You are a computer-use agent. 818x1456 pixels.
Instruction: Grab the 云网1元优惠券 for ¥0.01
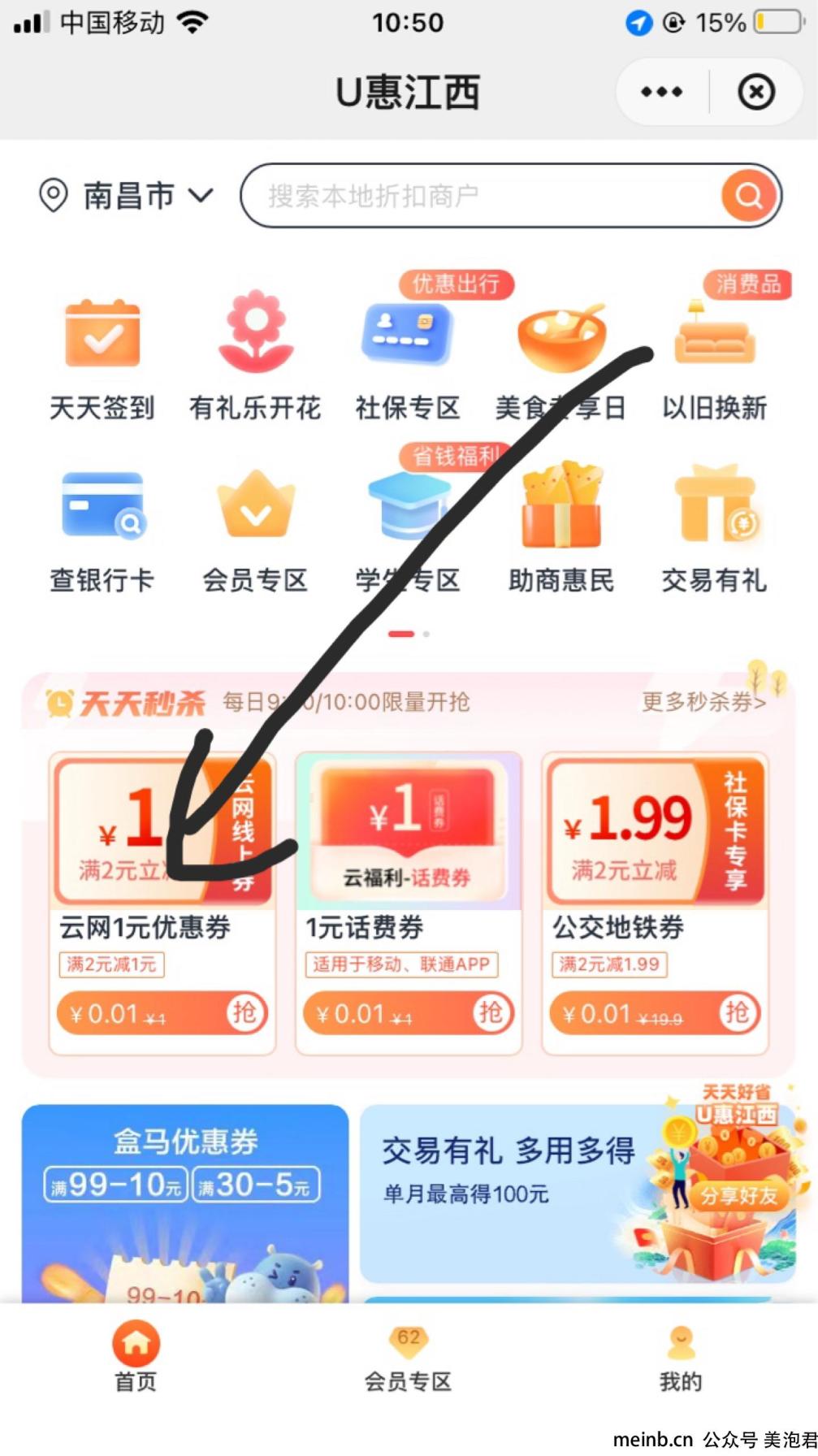coord(162,1013)
